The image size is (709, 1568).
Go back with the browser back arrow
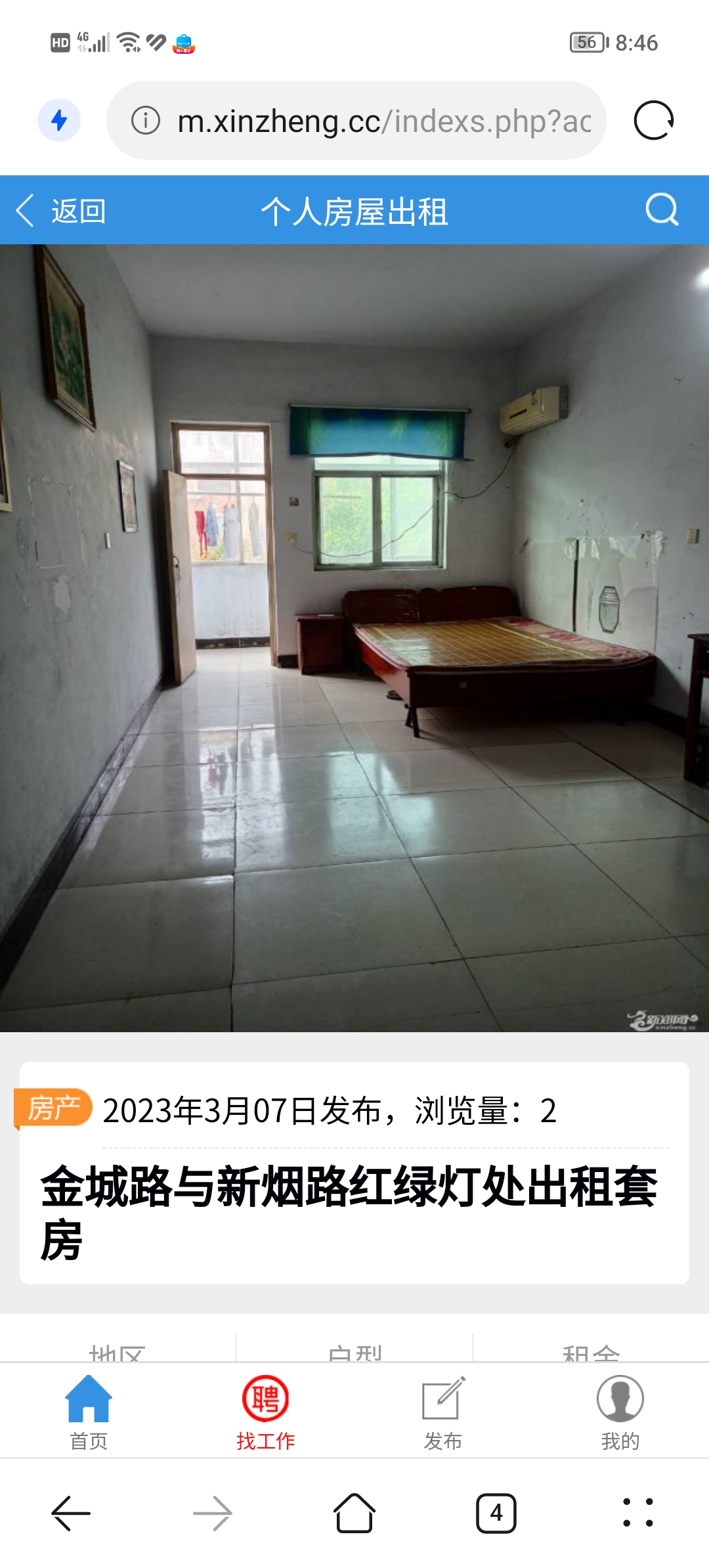71,1514
